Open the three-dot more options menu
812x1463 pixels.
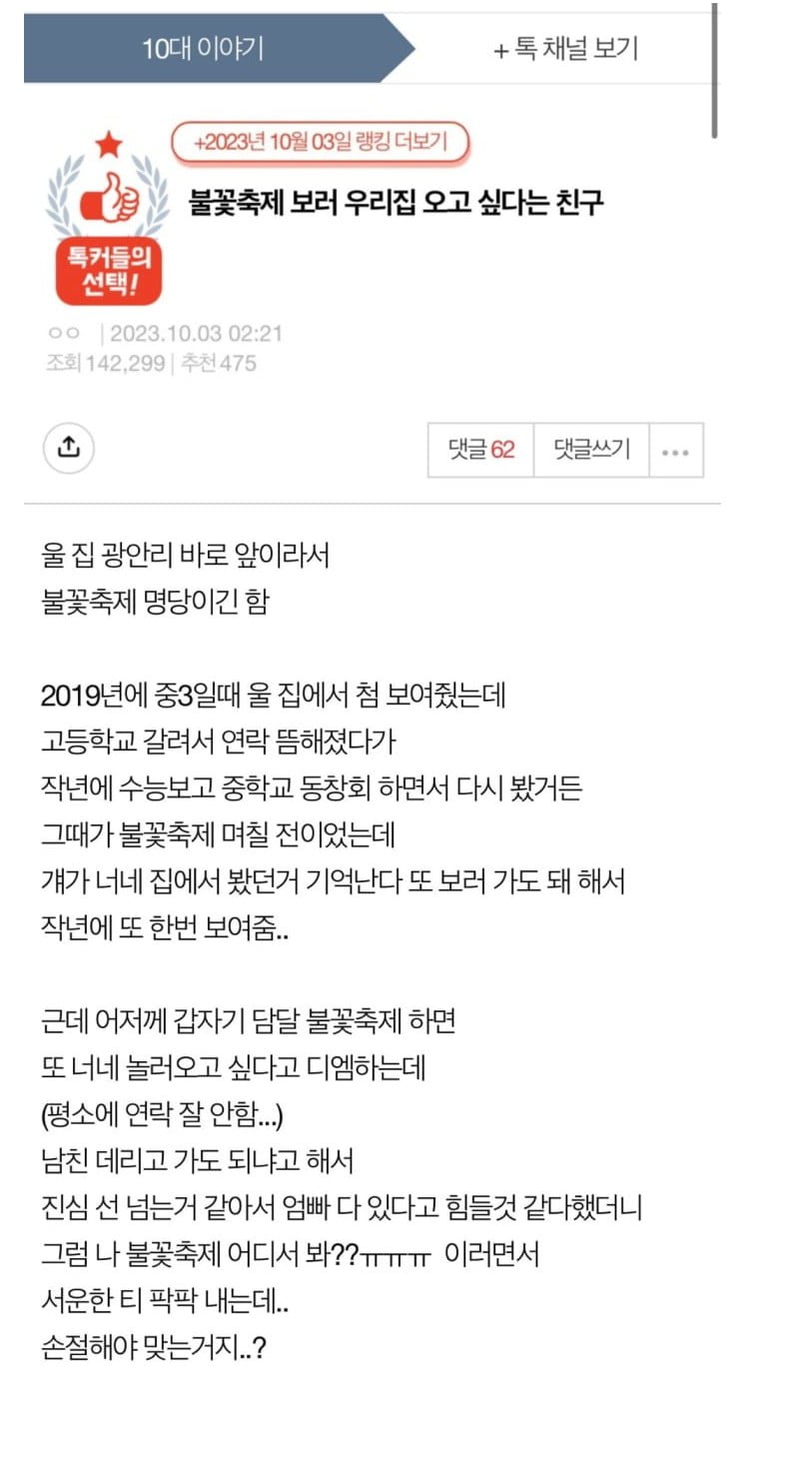[676, 451]
